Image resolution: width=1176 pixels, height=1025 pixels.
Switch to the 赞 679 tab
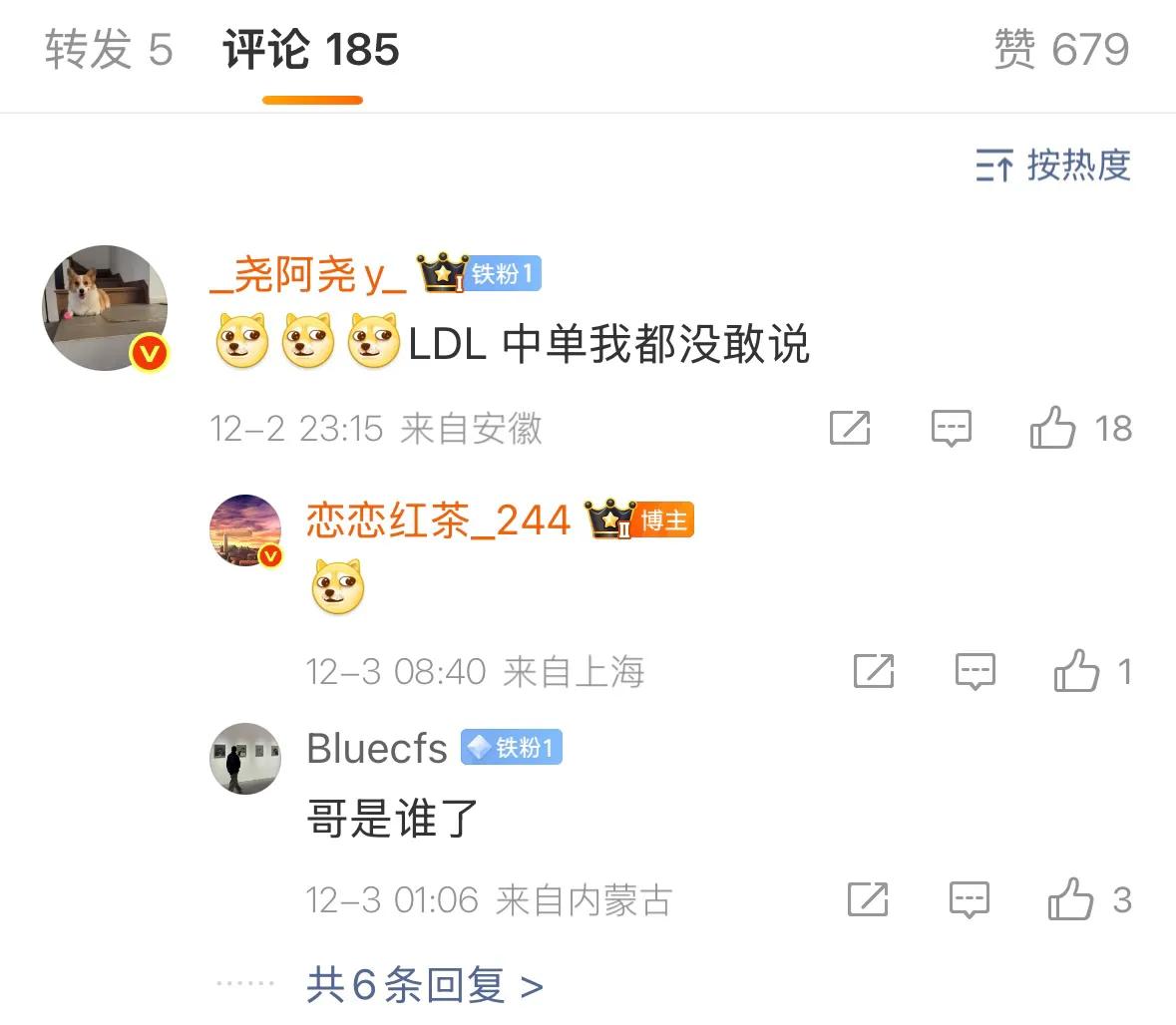pos(1060,50)
